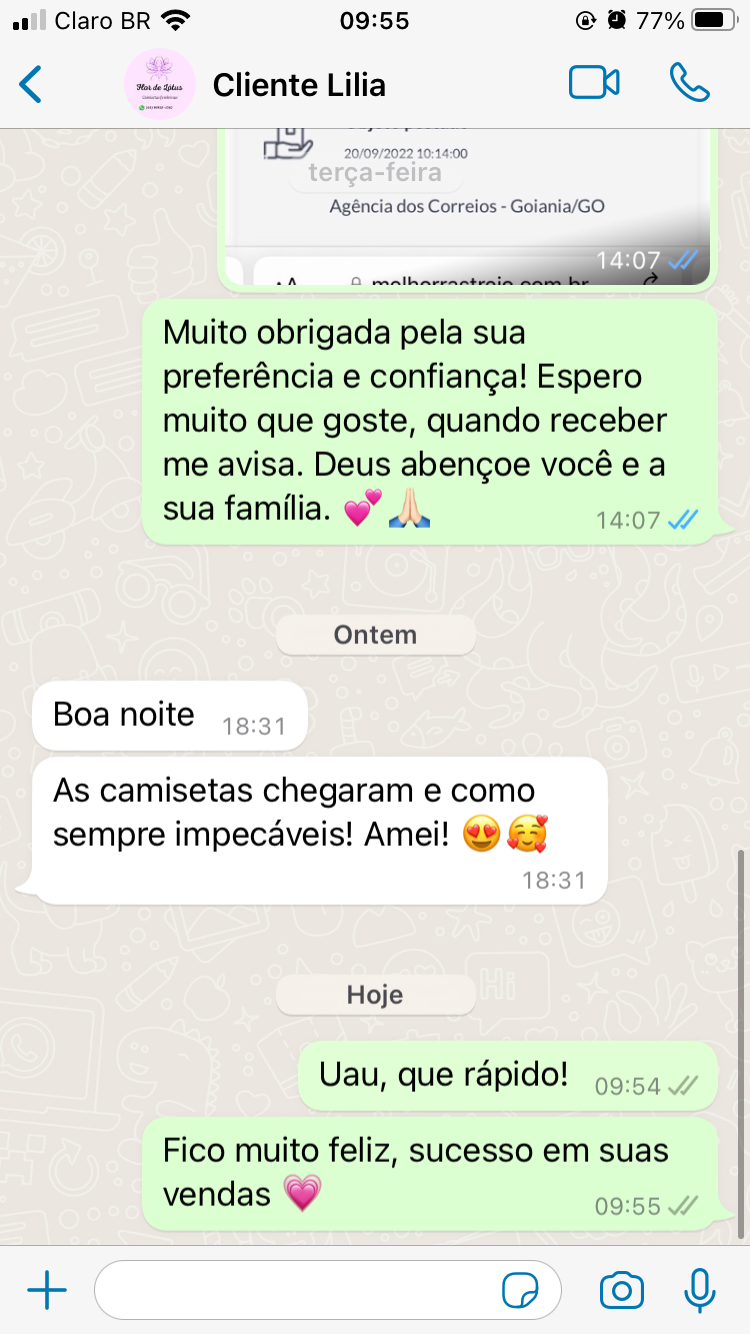The width and height of the screenshot is (750, 1334).
Task: Tap Cliente Lilia's profile picture
Action: click(x=159, y=85)
